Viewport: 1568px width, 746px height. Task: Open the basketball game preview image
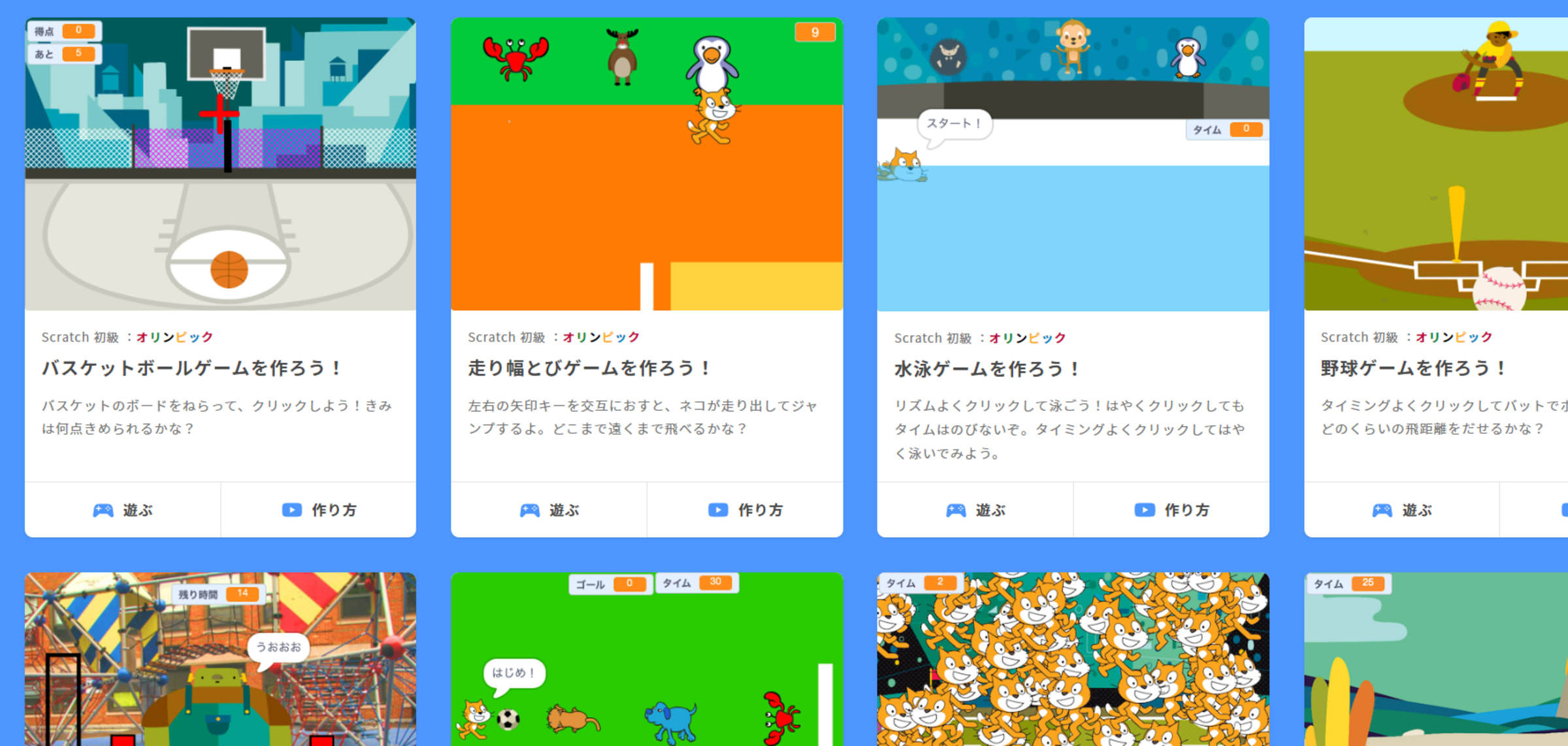[220, 164]
